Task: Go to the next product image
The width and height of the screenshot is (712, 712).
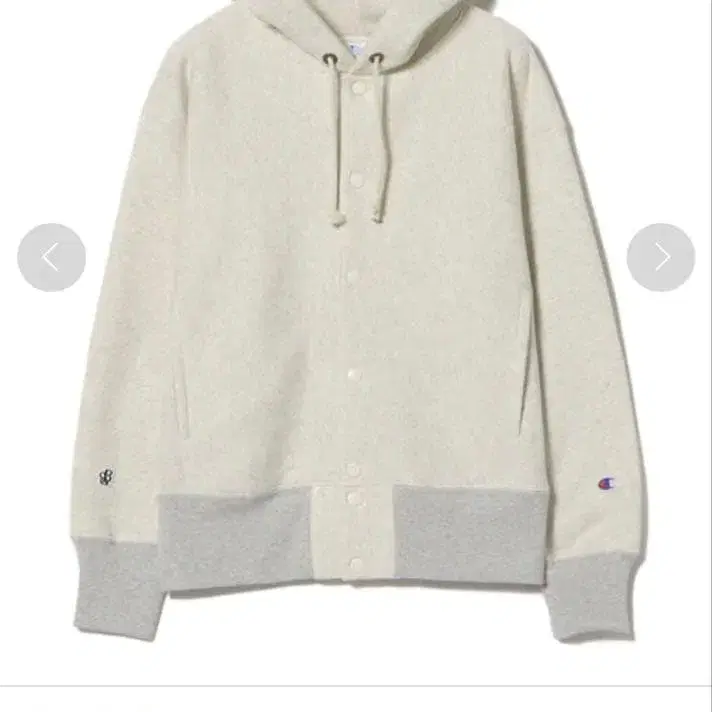Action: point(661,257)
